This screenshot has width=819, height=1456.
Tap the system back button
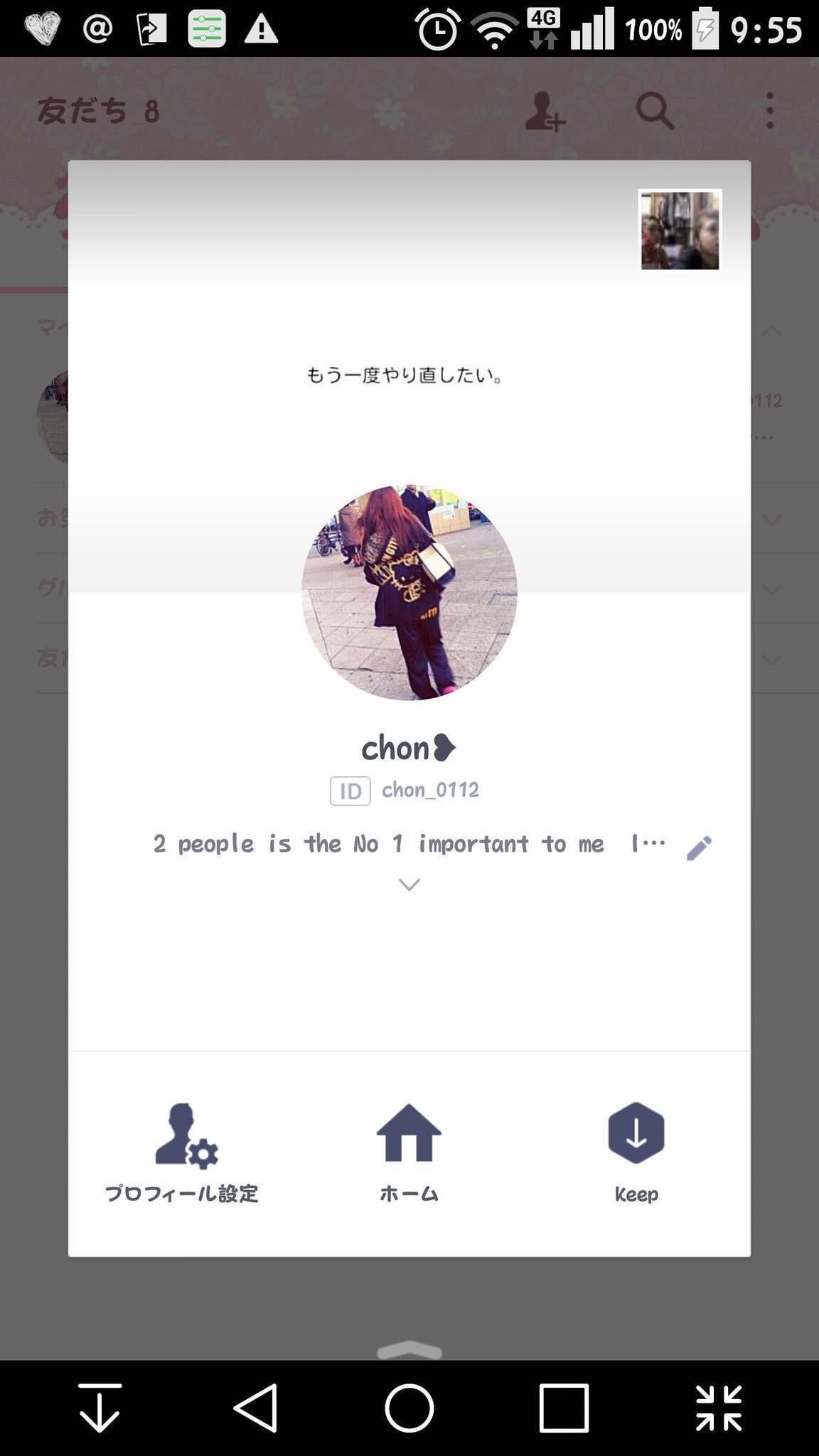(256, 1408)
